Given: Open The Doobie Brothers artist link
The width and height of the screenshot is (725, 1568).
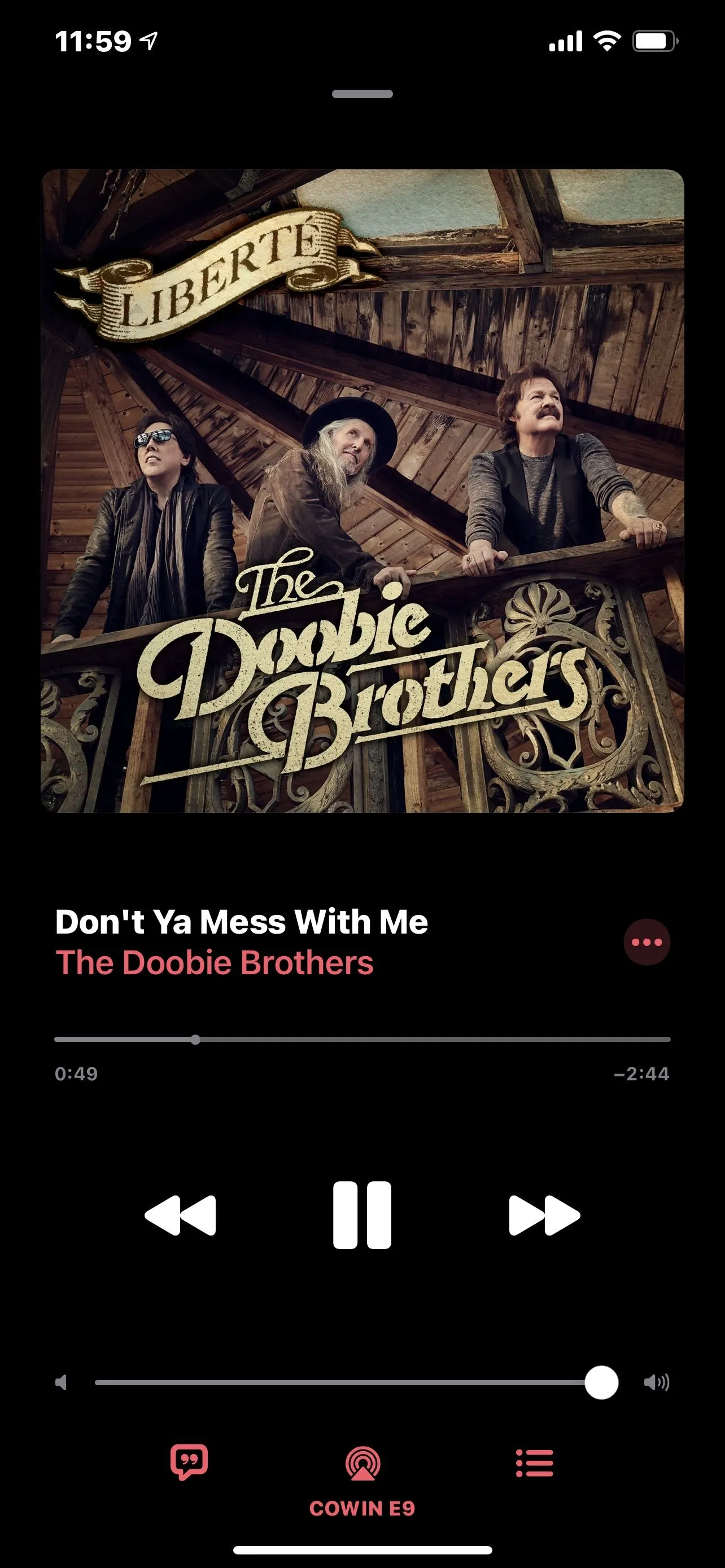Looking at the screenshot, I should click(214, 963).
